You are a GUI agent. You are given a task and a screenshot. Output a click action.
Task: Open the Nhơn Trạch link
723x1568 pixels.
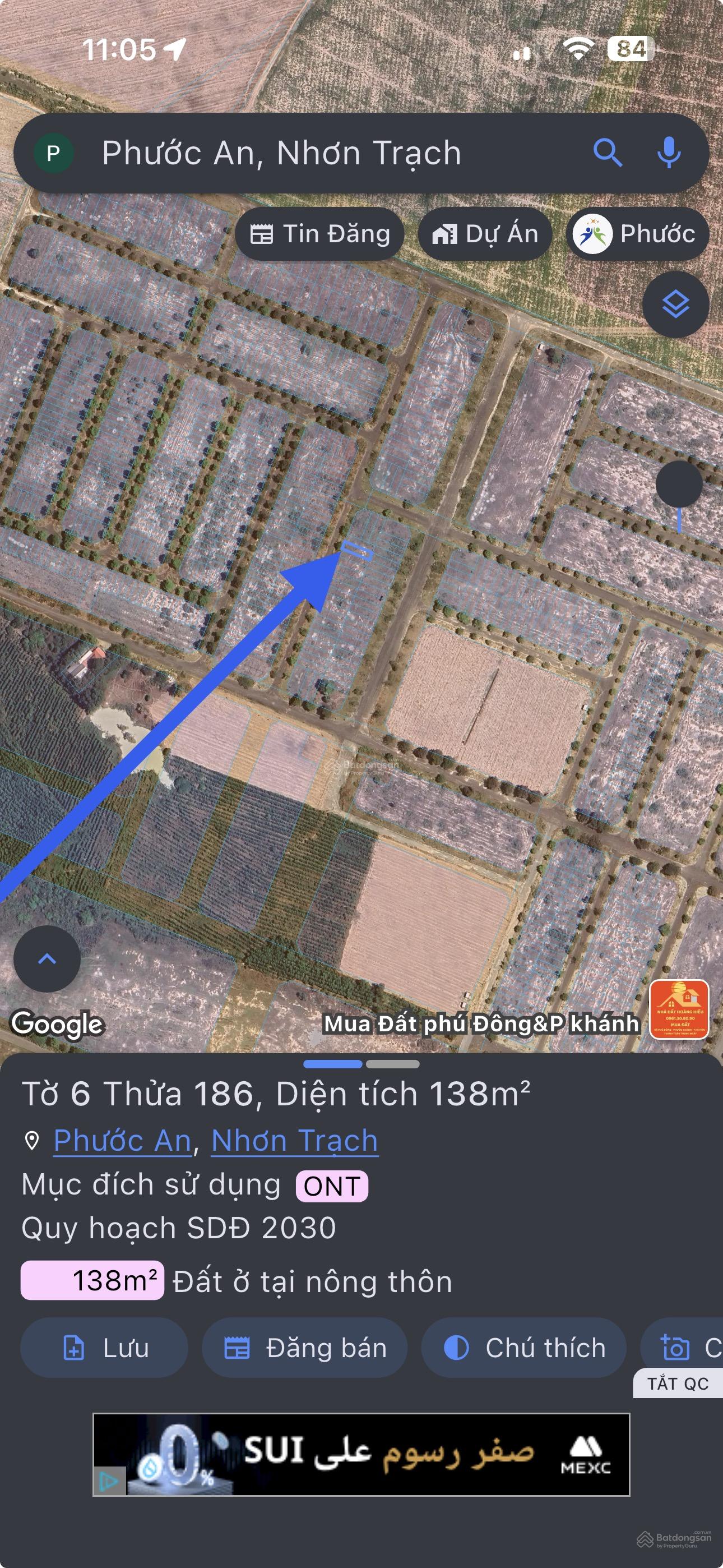point(295,1141)
